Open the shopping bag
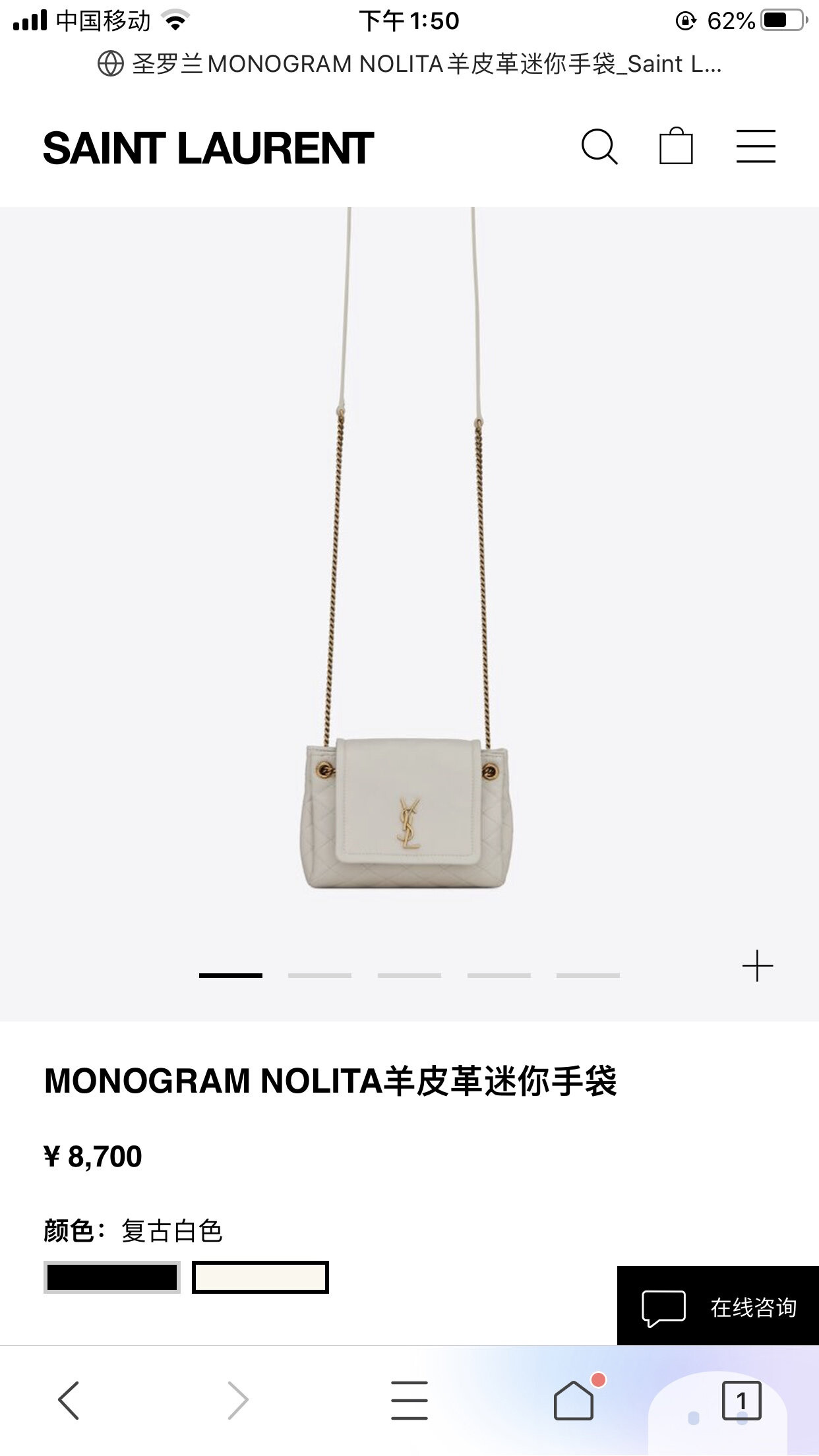 pos(676,146)
